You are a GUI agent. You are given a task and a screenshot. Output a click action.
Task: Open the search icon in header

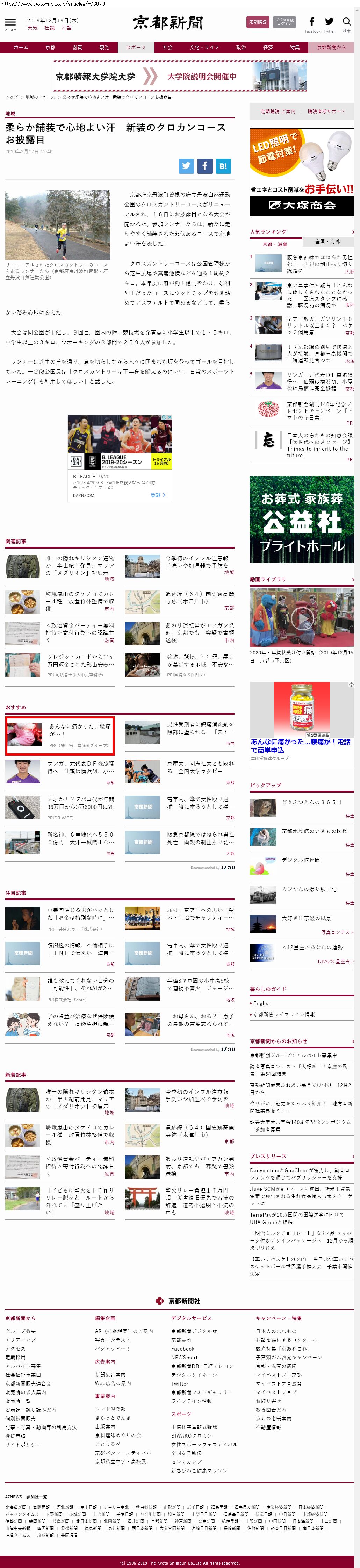[x=347, y=23]
